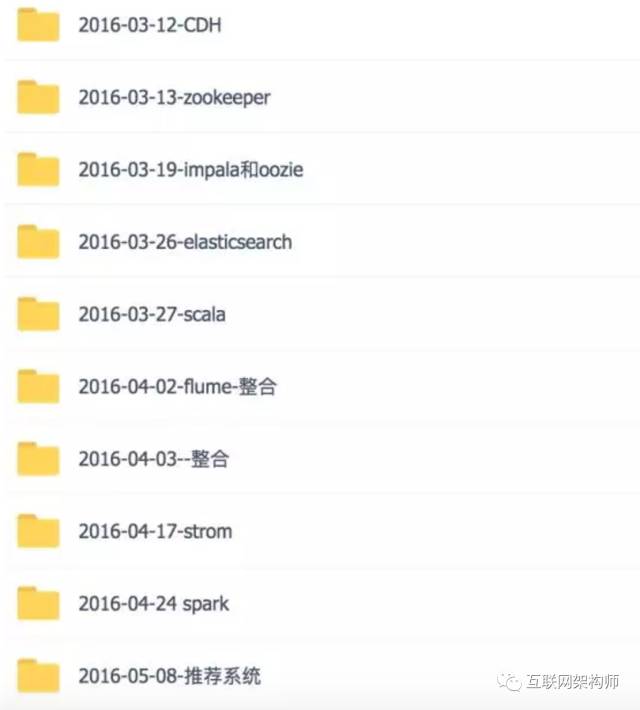Open the 2016-04-17-strom folder
The width and height of the screenshot is (640, 710).
(155, 531)
